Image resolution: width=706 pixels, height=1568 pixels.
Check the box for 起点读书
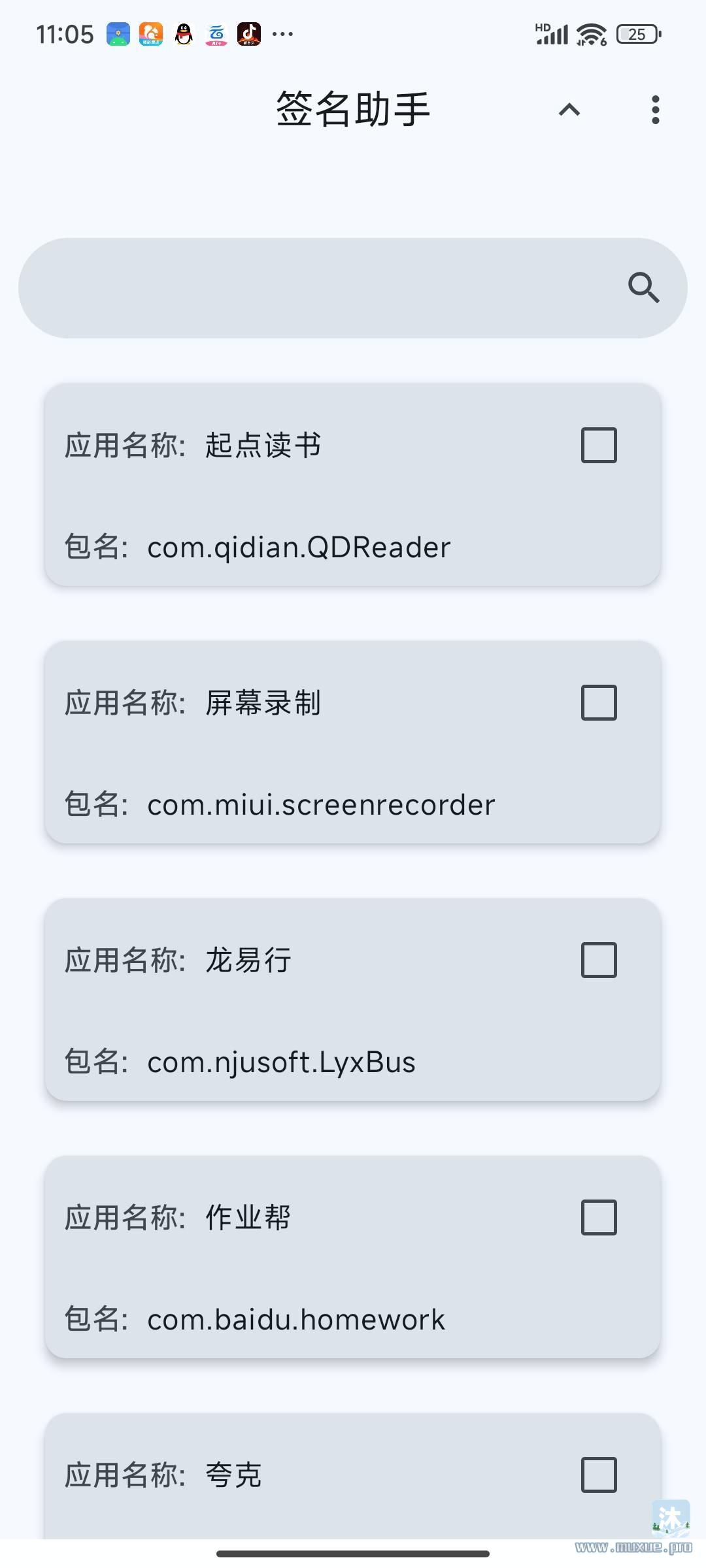[x=599, y=445]
